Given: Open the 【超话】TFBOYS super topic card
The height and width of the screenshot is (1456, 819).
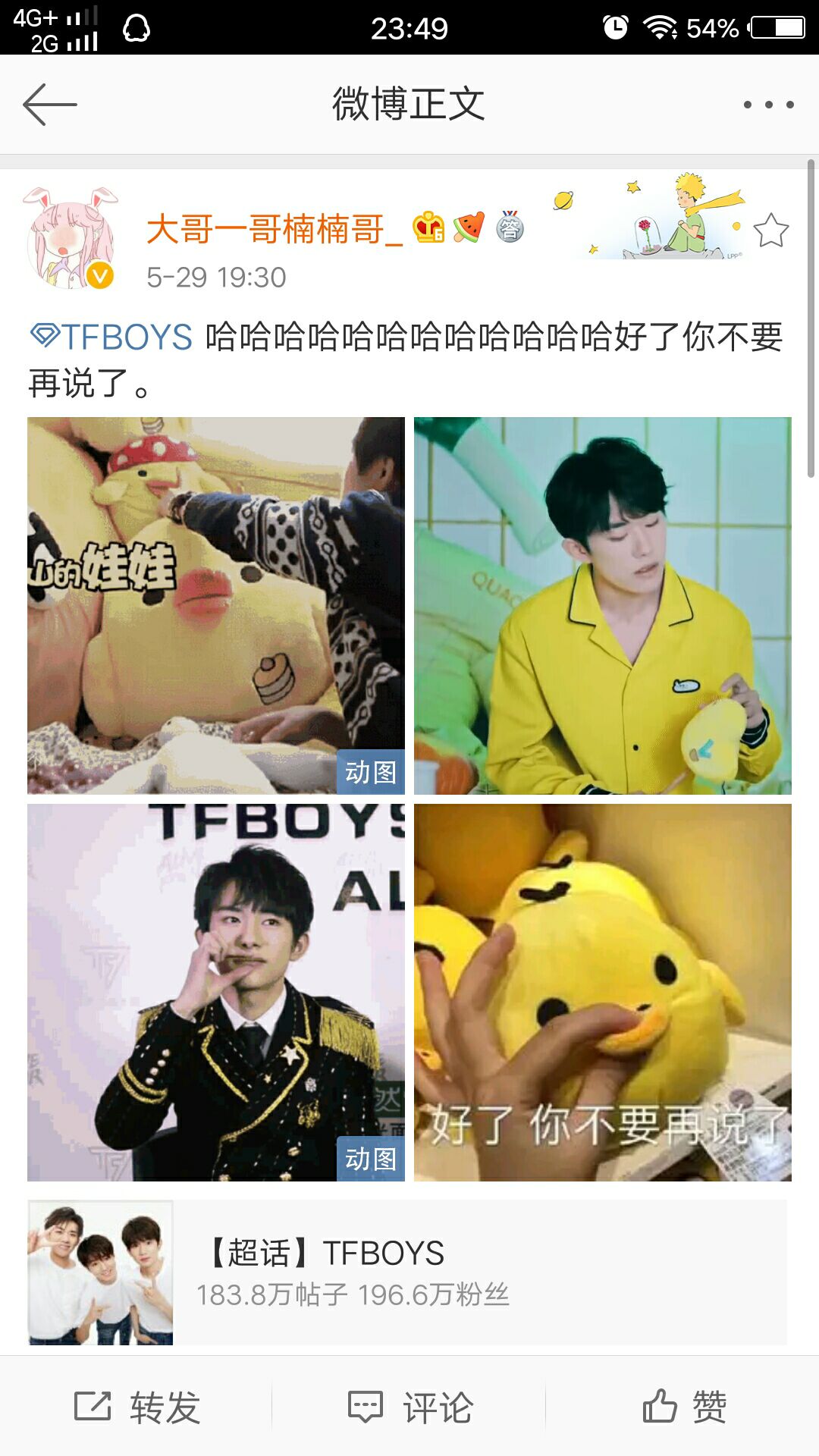Looking at the screenshot, I should [407, 1272].
